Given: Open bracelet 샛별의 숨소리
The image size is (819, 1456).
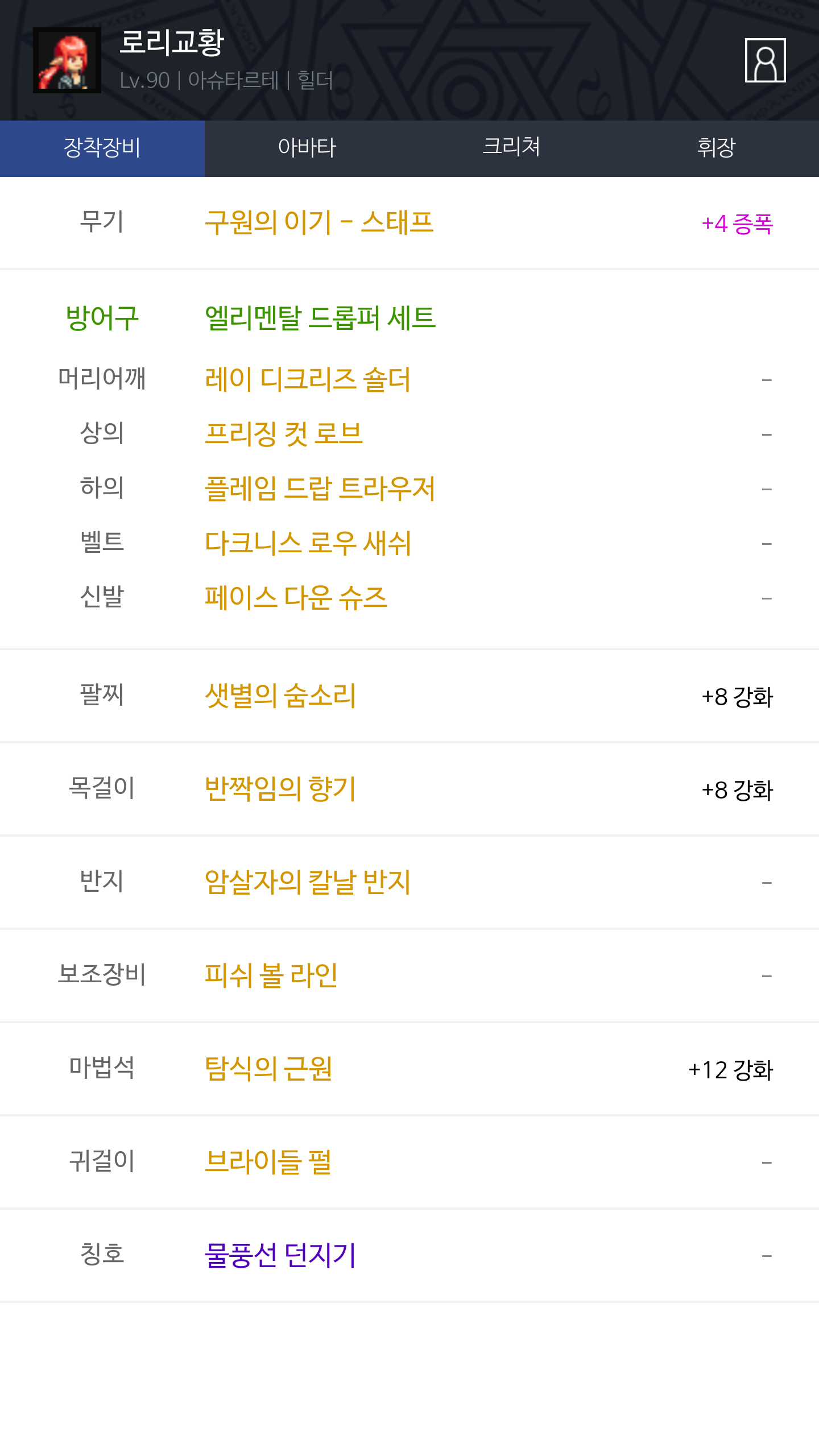Looking at the screenshot, I should click(x=280, y=696).
